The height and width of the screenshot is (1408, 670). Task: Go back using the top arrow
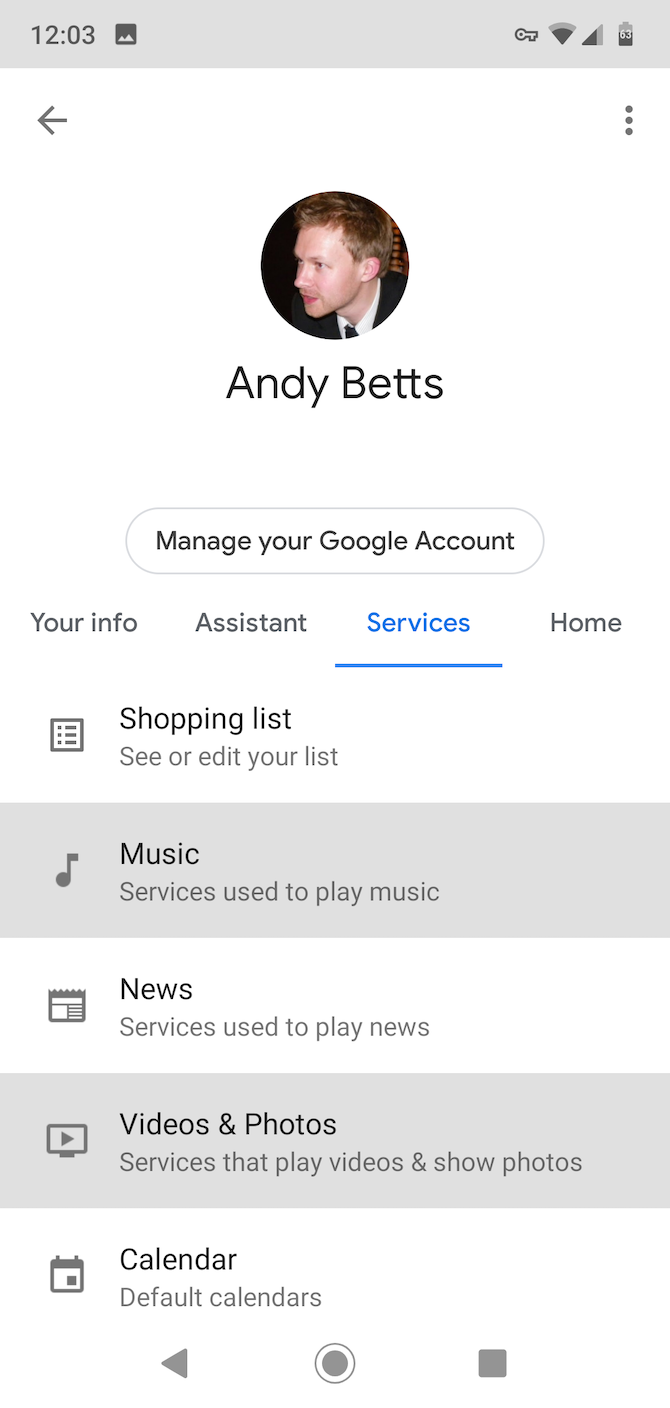click(52, 121)
